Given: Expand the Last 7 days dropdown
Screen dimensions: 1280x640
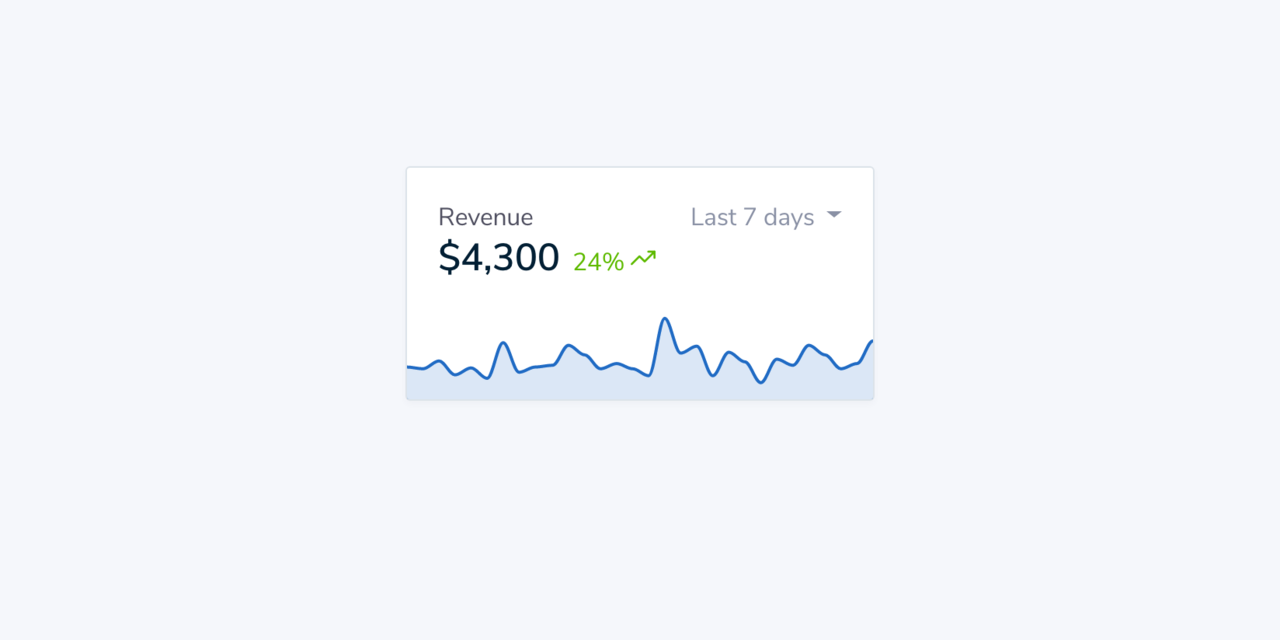Looking at the screenshot, I should pos(766,217).
